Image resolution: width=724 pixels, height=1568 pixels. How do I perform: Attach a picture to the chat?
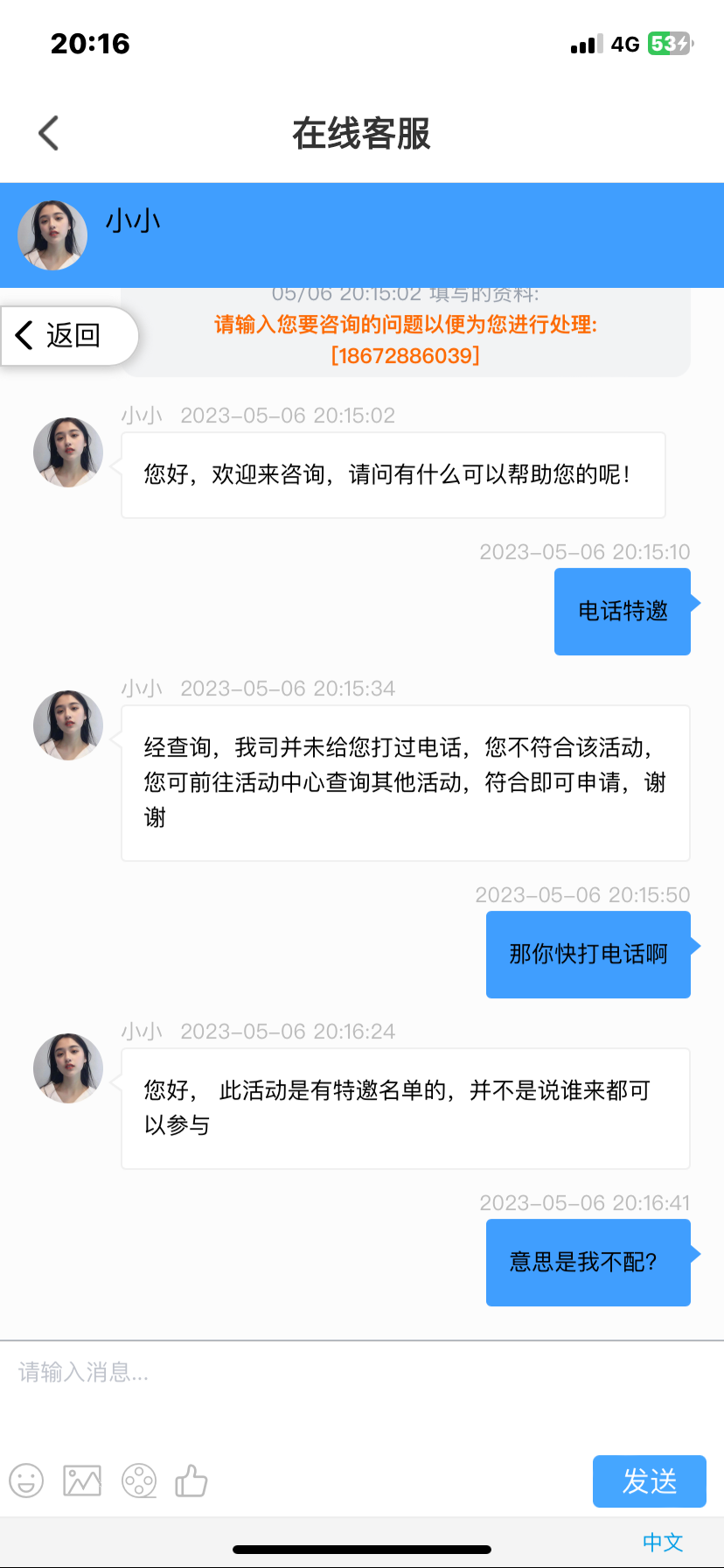point(82,1481)
